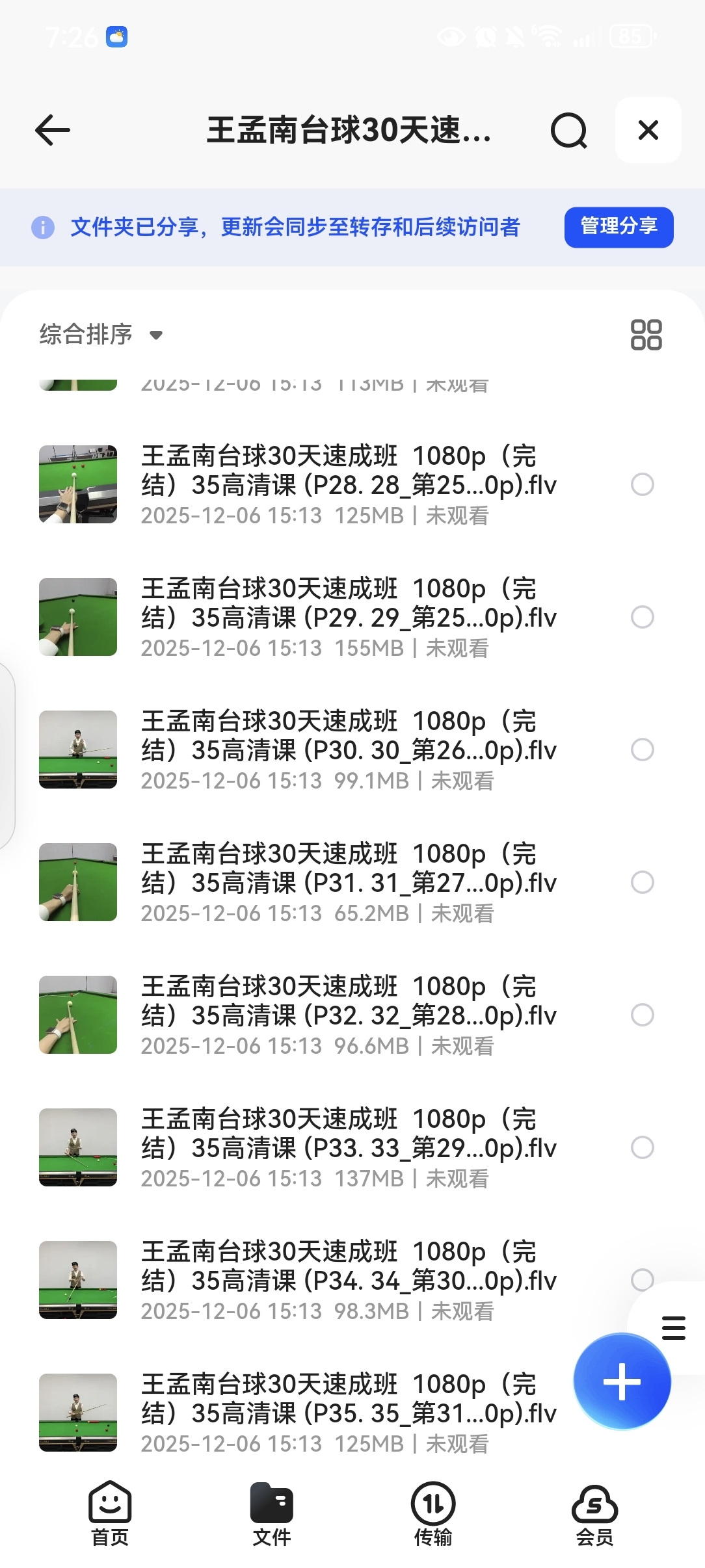Screen dimensions: 705x1568
Task: Close the folder with the X button
Action: [648, 130]
